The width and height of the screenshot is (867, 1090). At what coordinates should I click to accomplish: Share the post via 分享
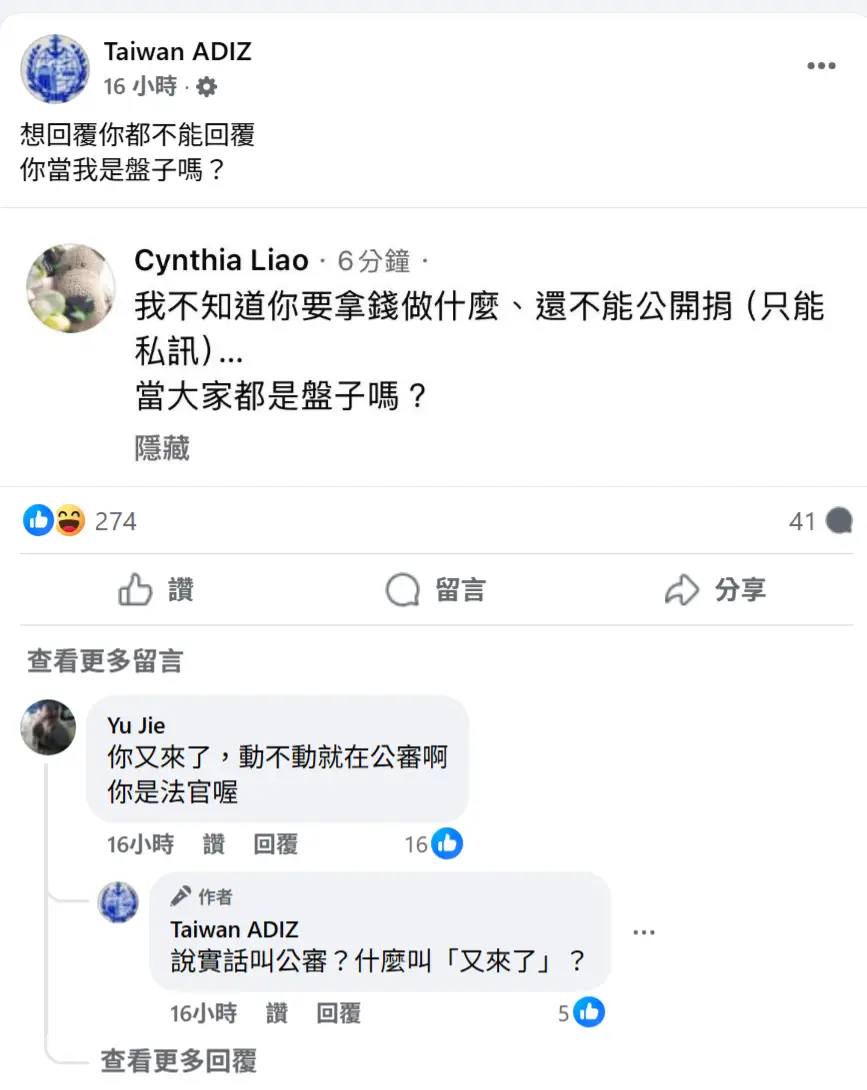(715, 590)
